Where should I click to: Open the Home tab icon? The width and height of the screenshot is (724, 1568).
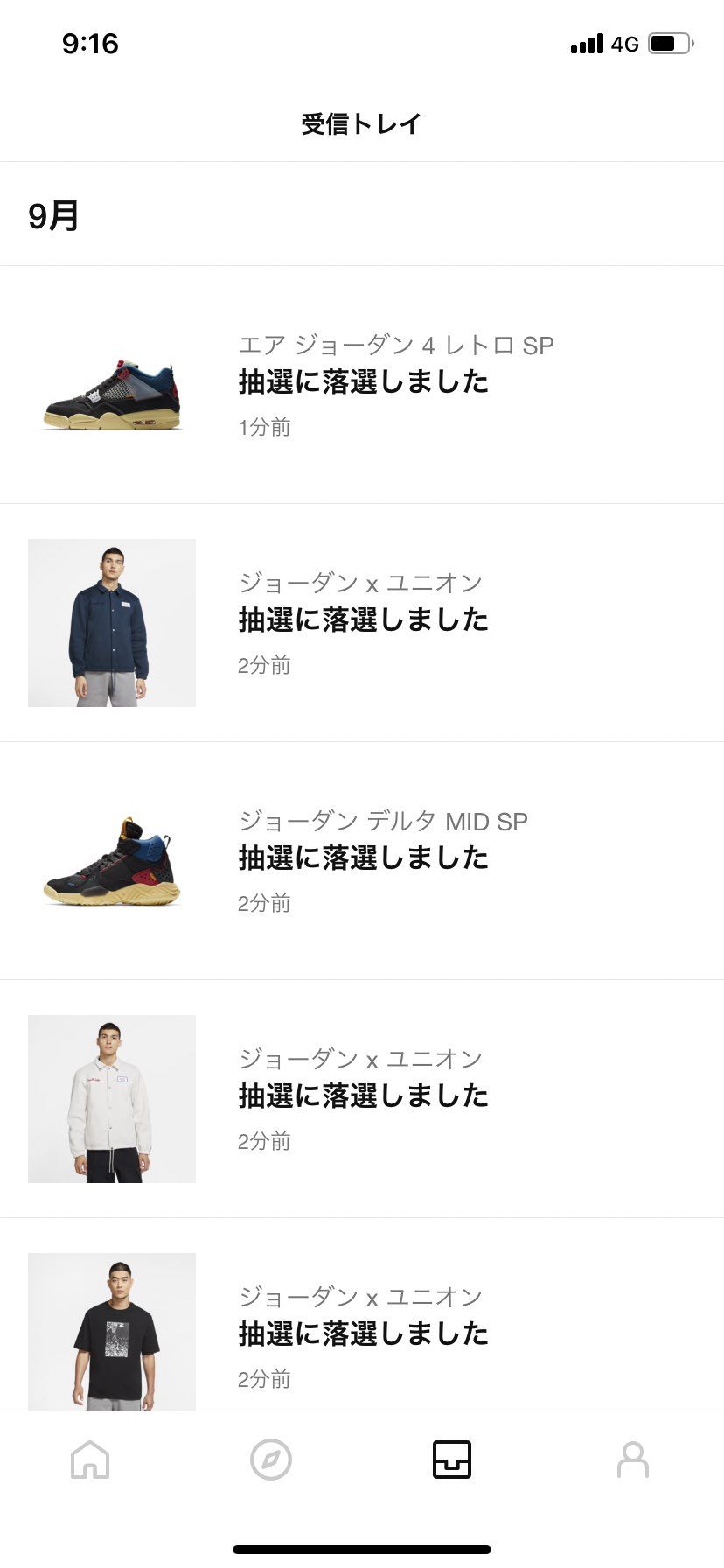(x=90, y=1459)
